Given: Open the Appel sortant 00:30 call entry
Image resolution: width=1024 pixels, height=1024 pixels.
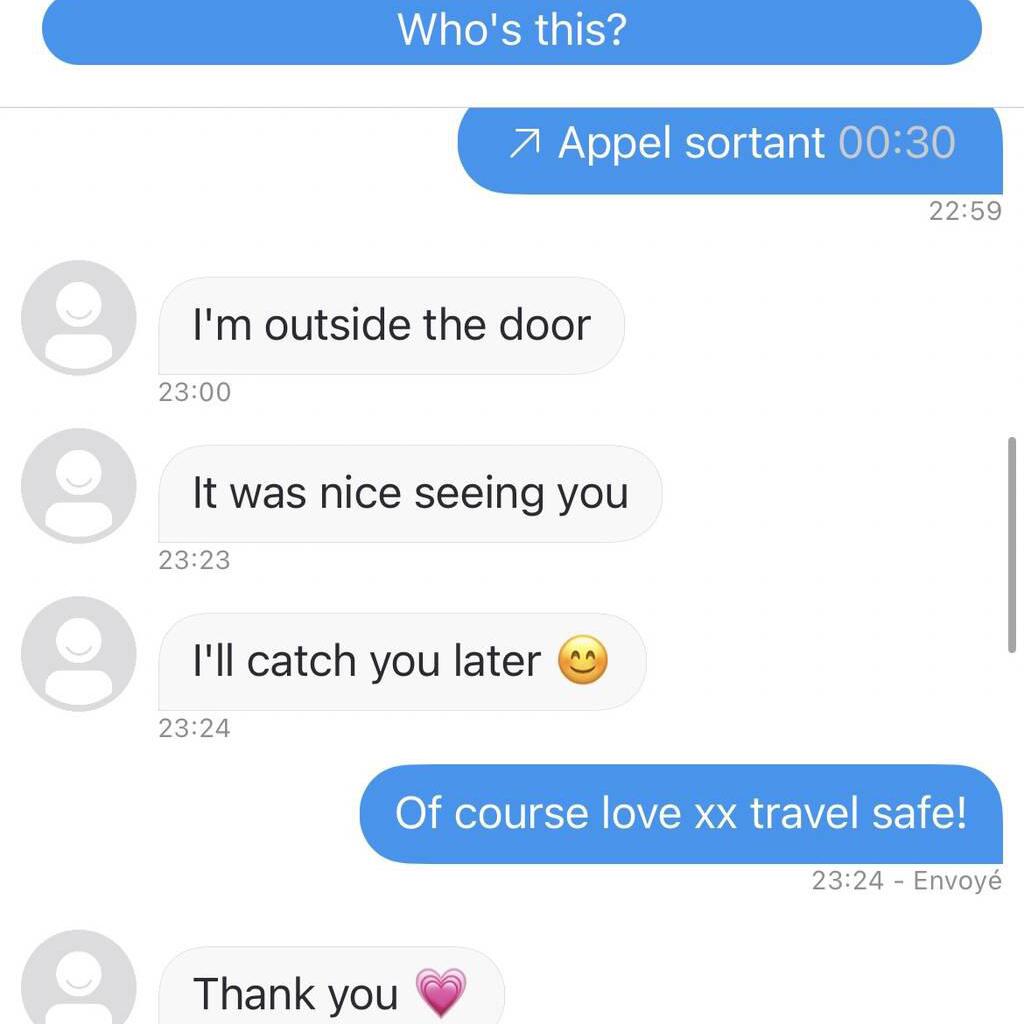Looking at the screenshot, I should pyautogui.click(x=730, y=145).
